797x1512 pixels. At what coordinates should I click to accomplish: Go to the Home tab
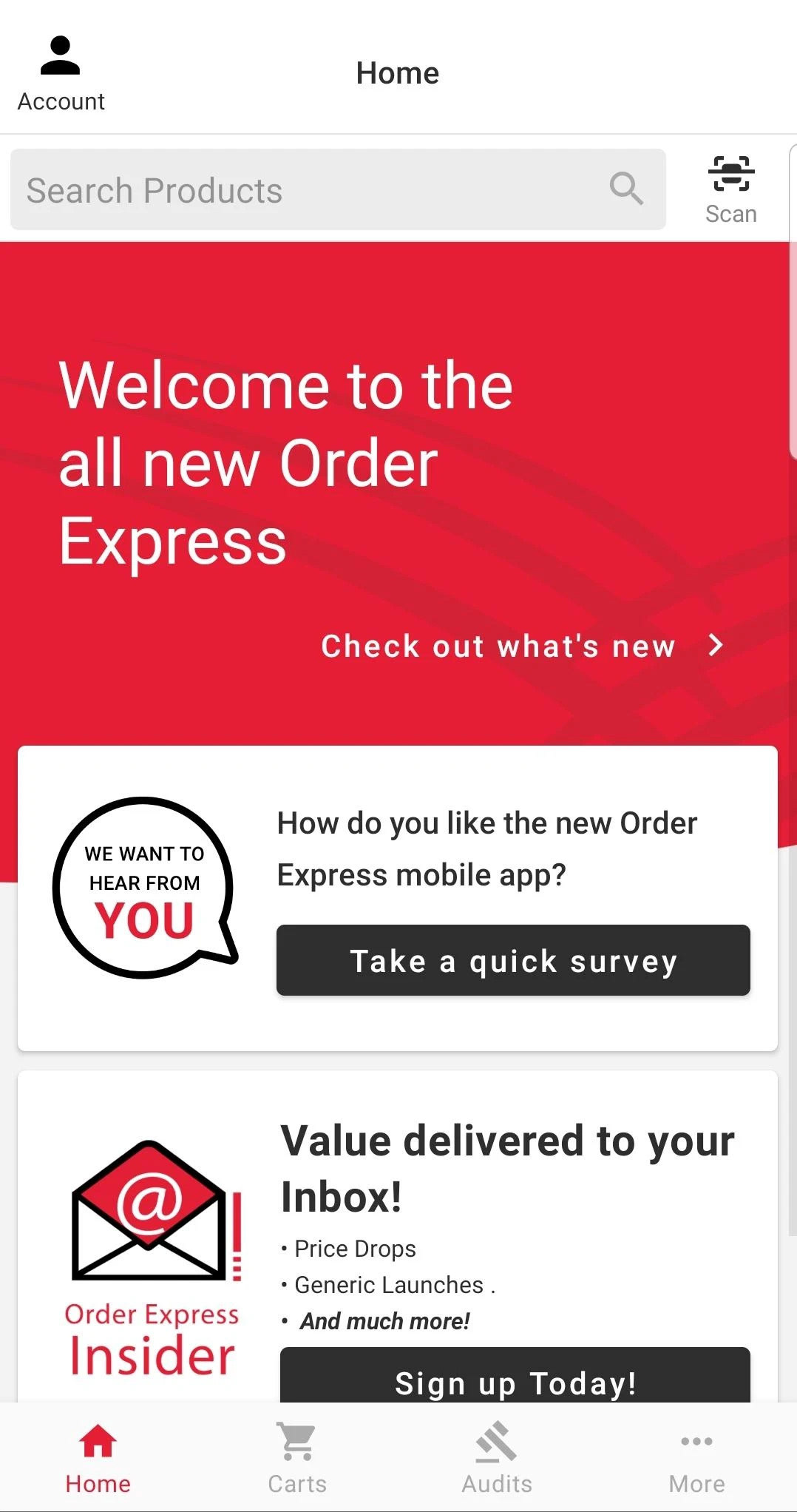(x=98, y=1457)
